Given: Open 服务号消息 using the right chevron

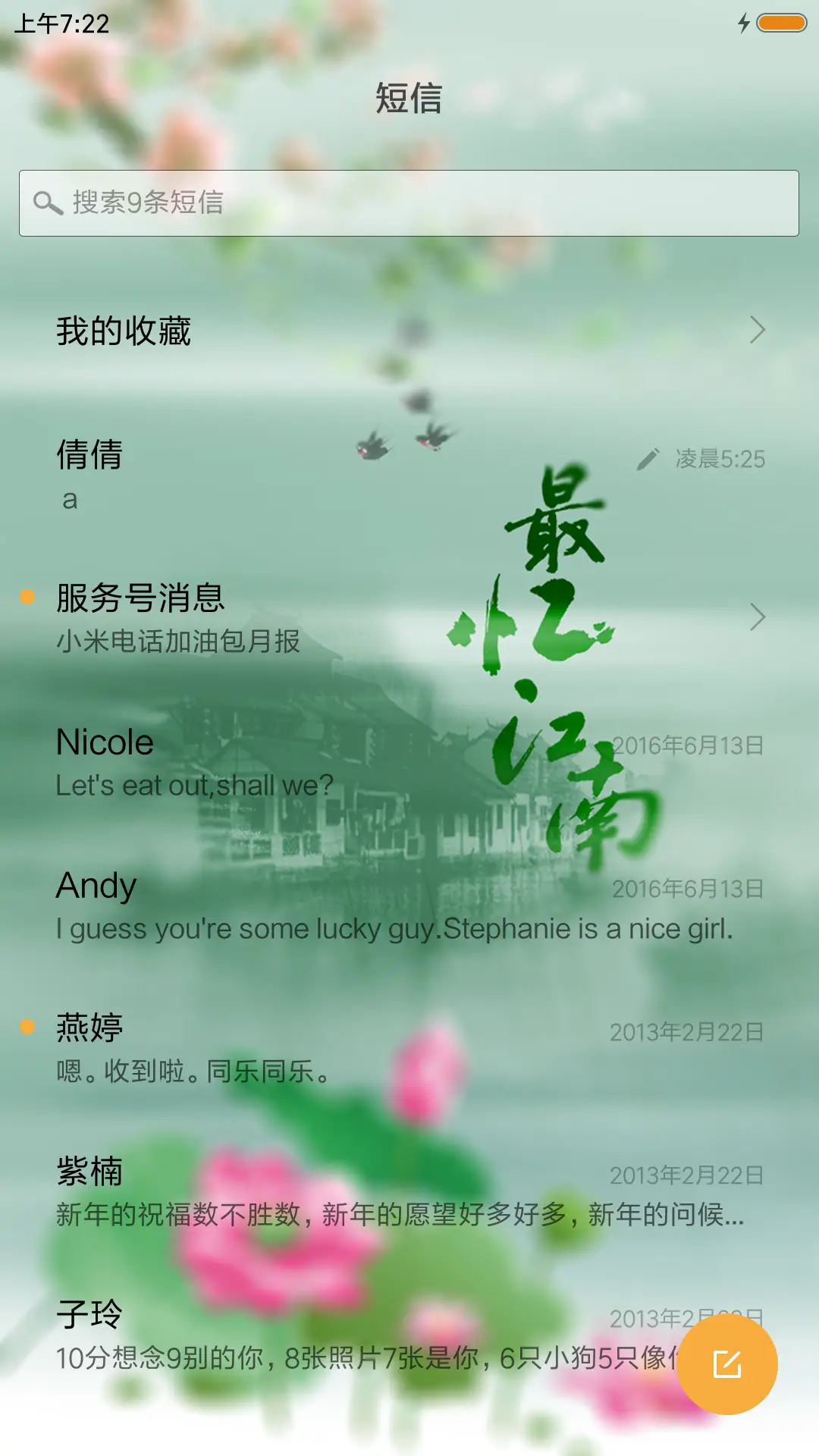Looking at the screenshot, I should (x=756, y=619).
